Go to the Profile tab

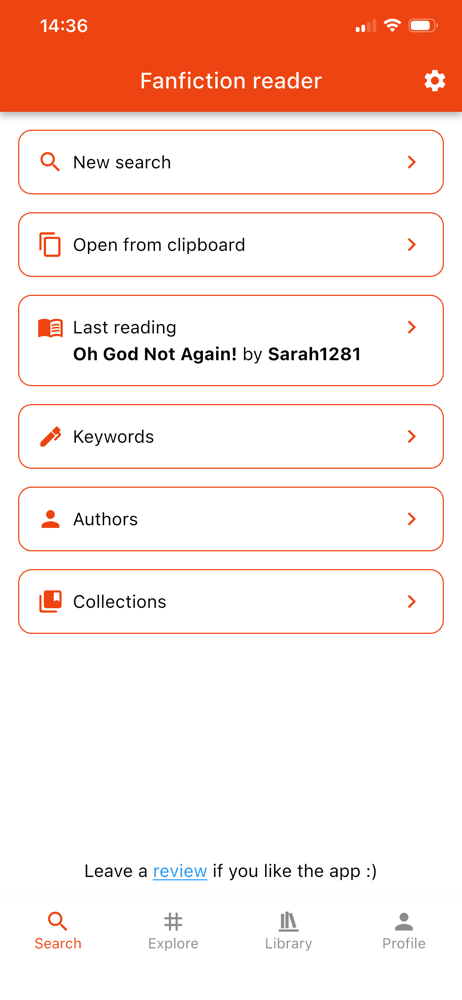[x=404, y=932]
